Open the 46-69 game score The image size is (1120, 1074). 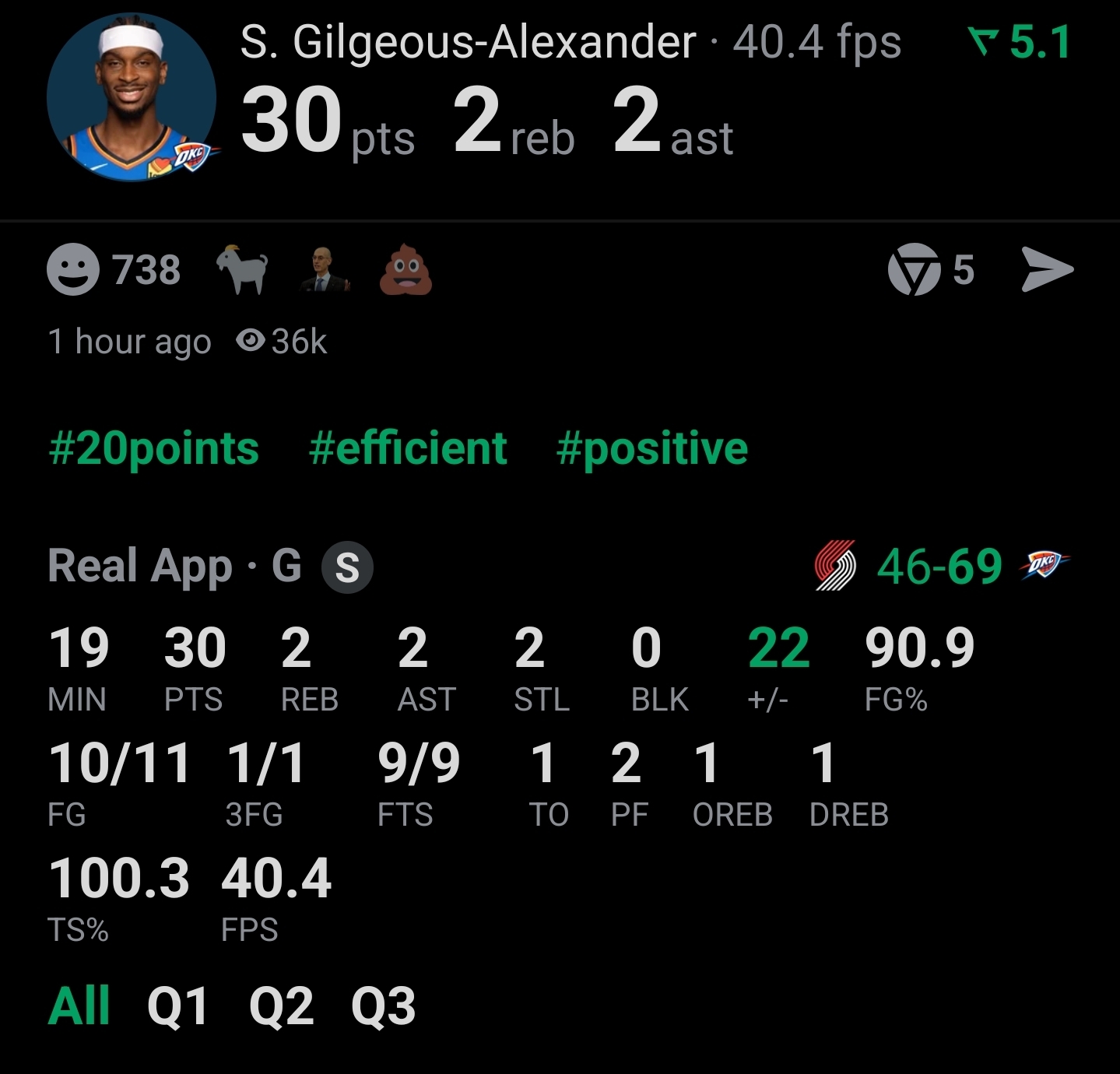click(939, 566)
